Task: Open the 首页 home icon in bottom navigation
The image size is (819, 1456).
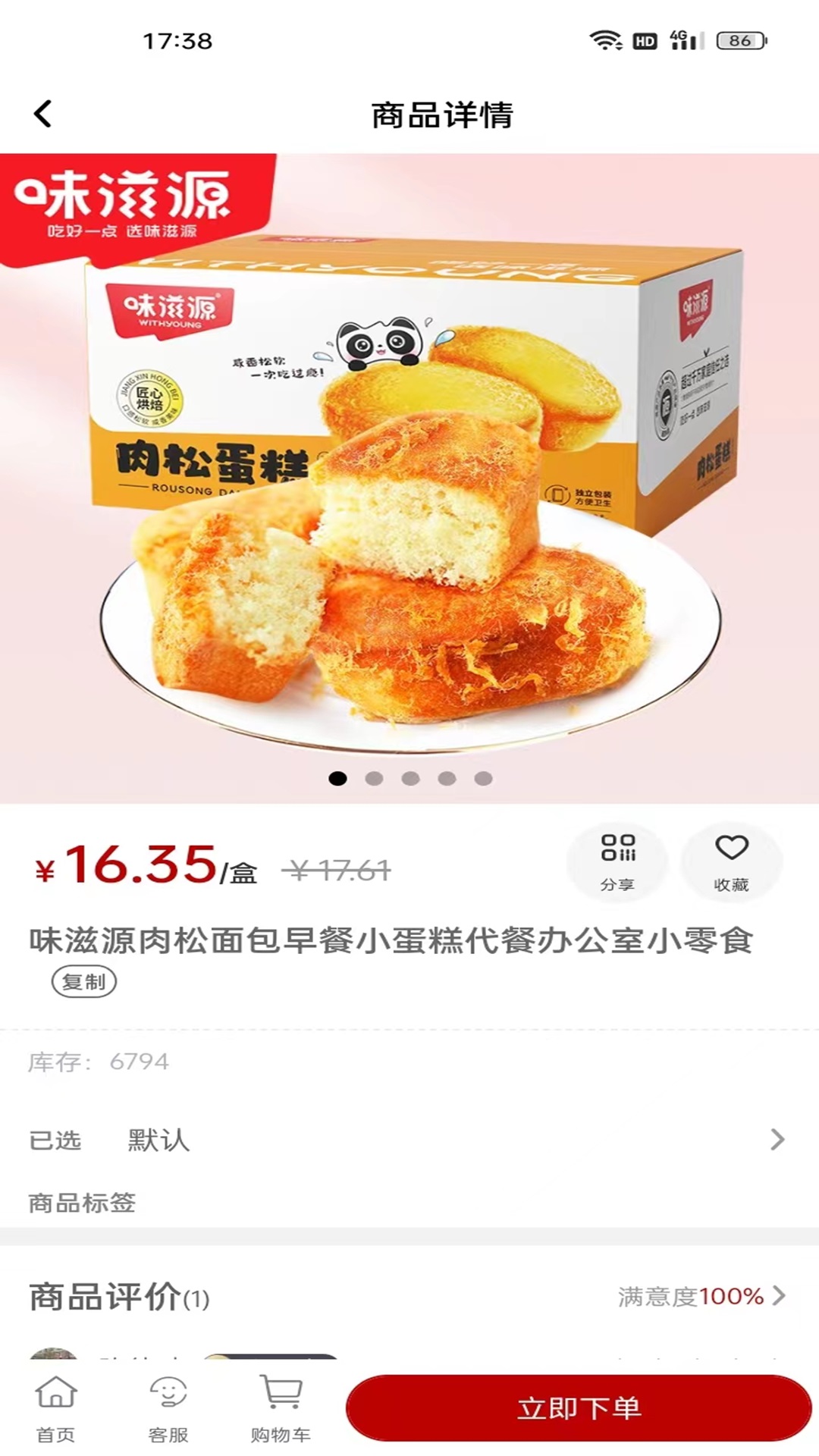Action: [57, 1407]
